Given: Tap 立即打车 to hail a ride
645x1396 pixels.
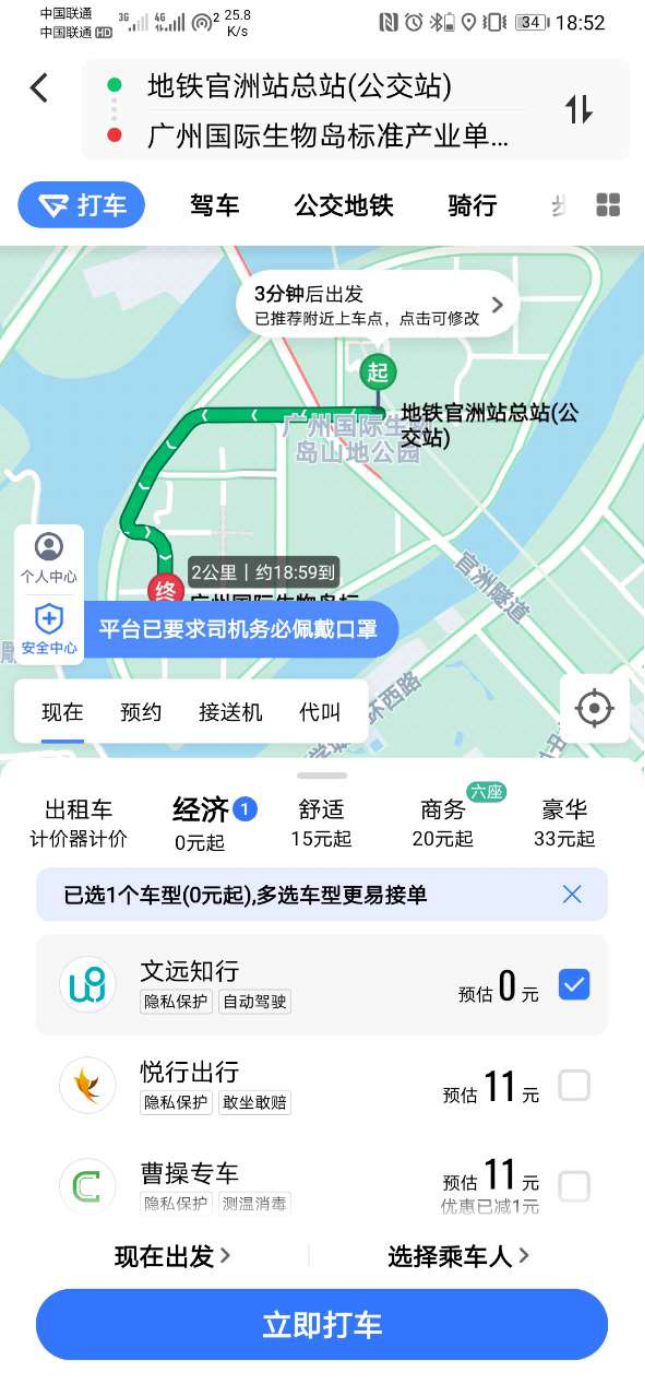Looking at the screenshot, I should 322,1325.
